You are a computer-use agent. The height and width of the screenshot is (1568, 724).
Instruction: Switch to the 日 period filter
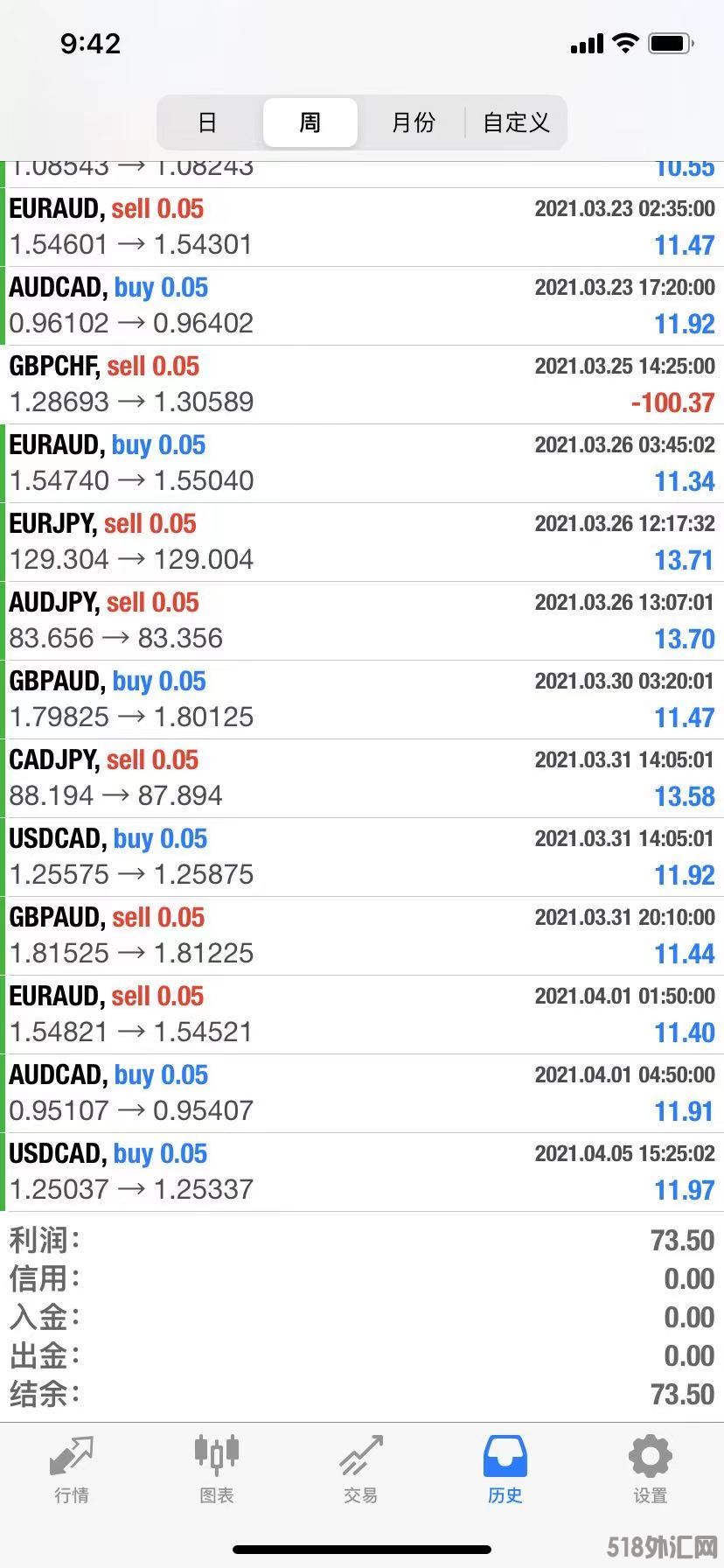(207, 122)
